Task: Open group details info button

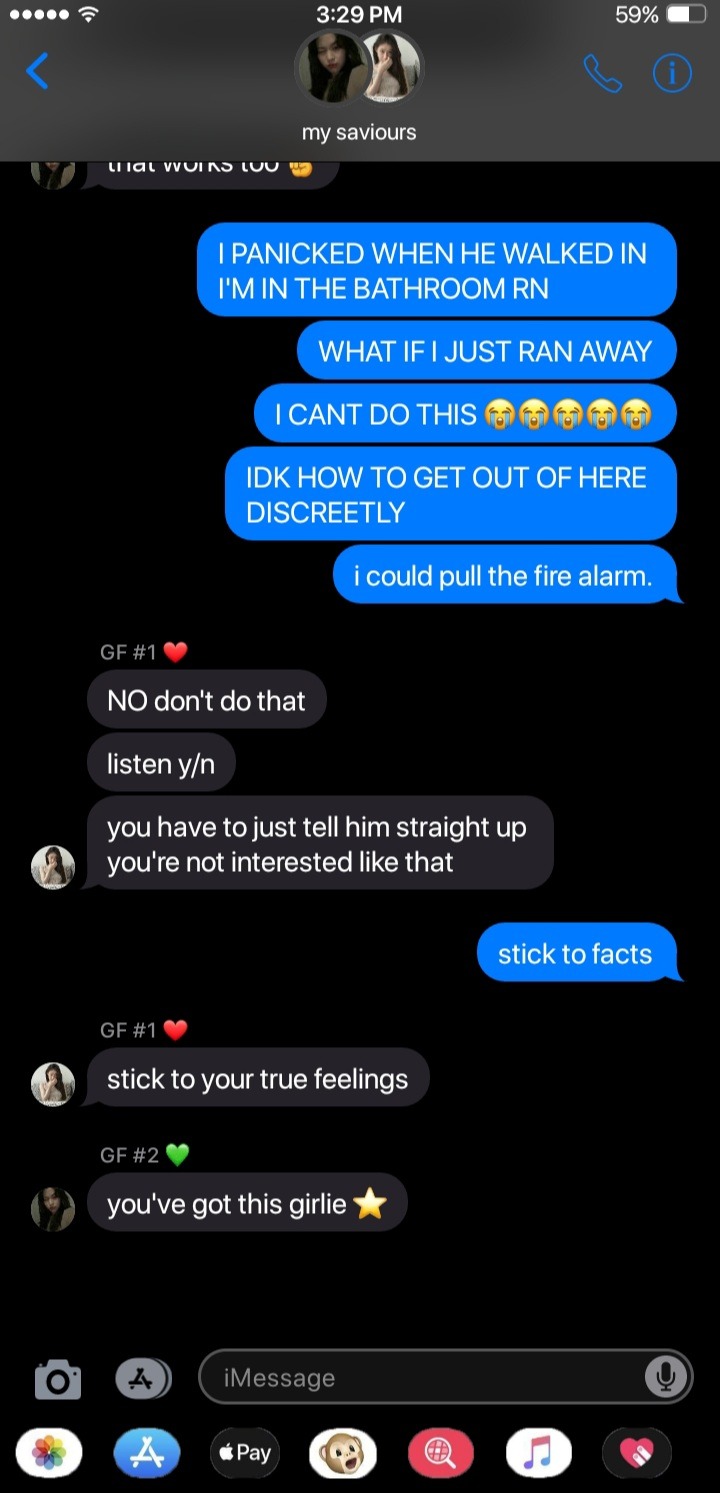Action: (x=672, y=73)
